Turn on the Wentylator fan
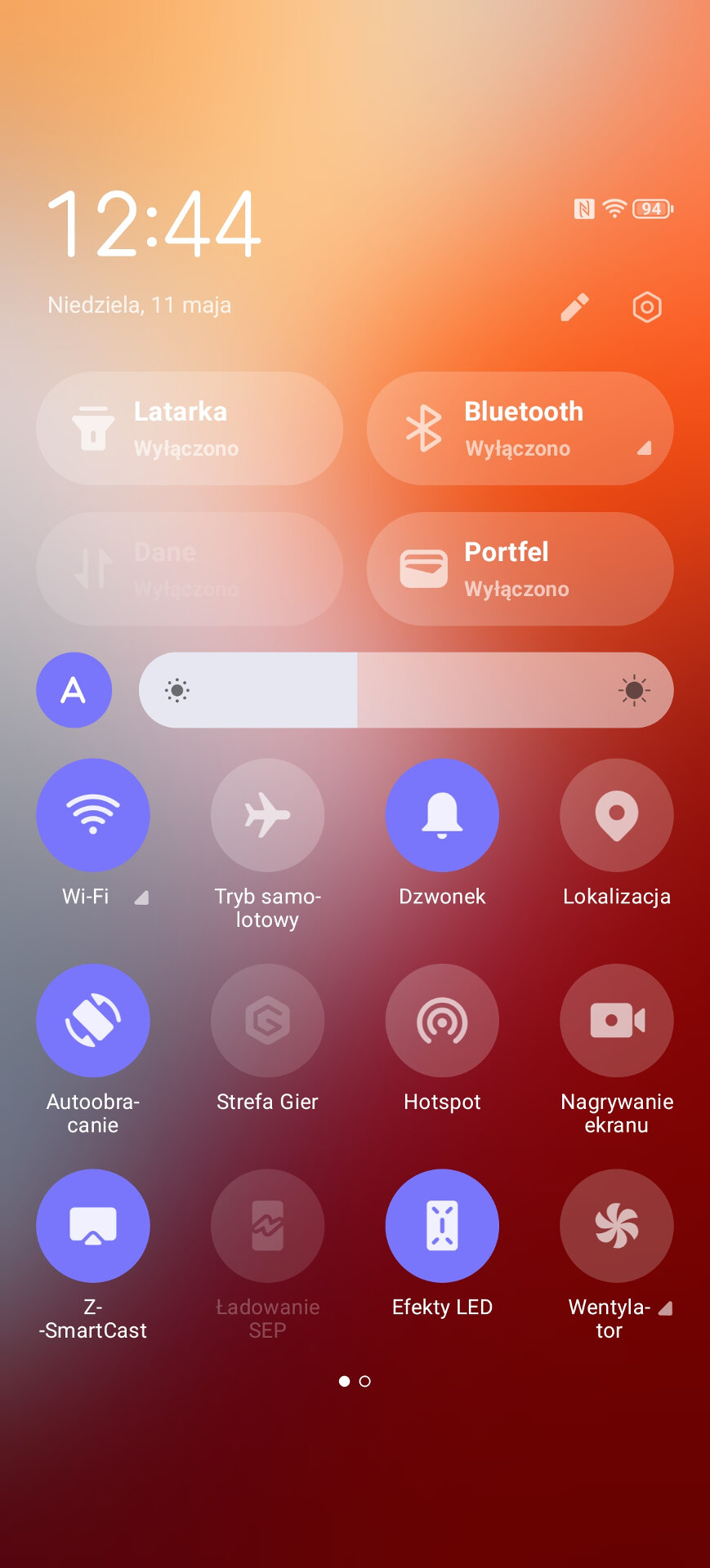 616,1226
